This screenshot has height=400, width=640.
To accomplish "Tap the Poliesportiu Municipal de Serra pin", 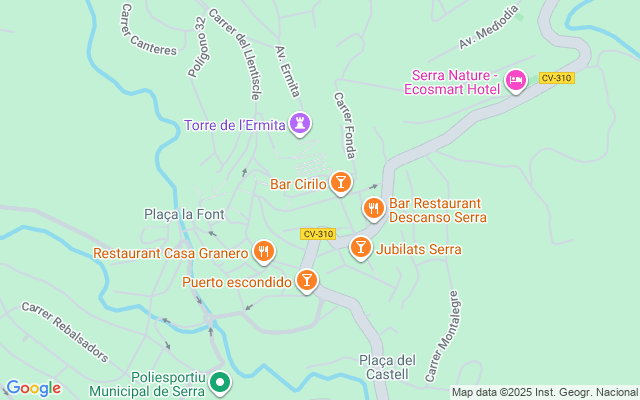I will 222,381.
